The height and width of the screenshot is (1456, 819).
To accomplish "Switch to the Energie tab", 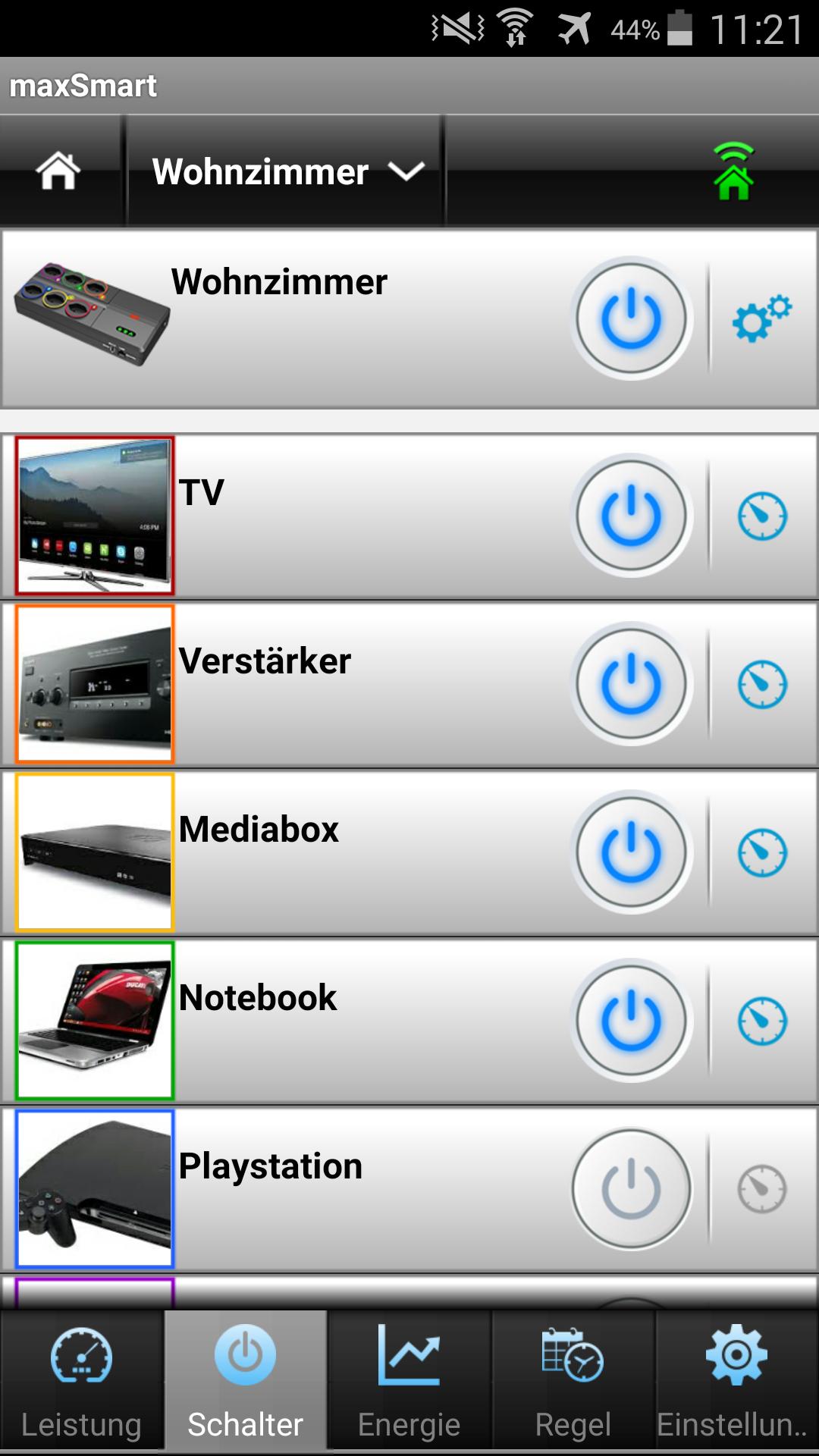I will (x=408, y=1380).
